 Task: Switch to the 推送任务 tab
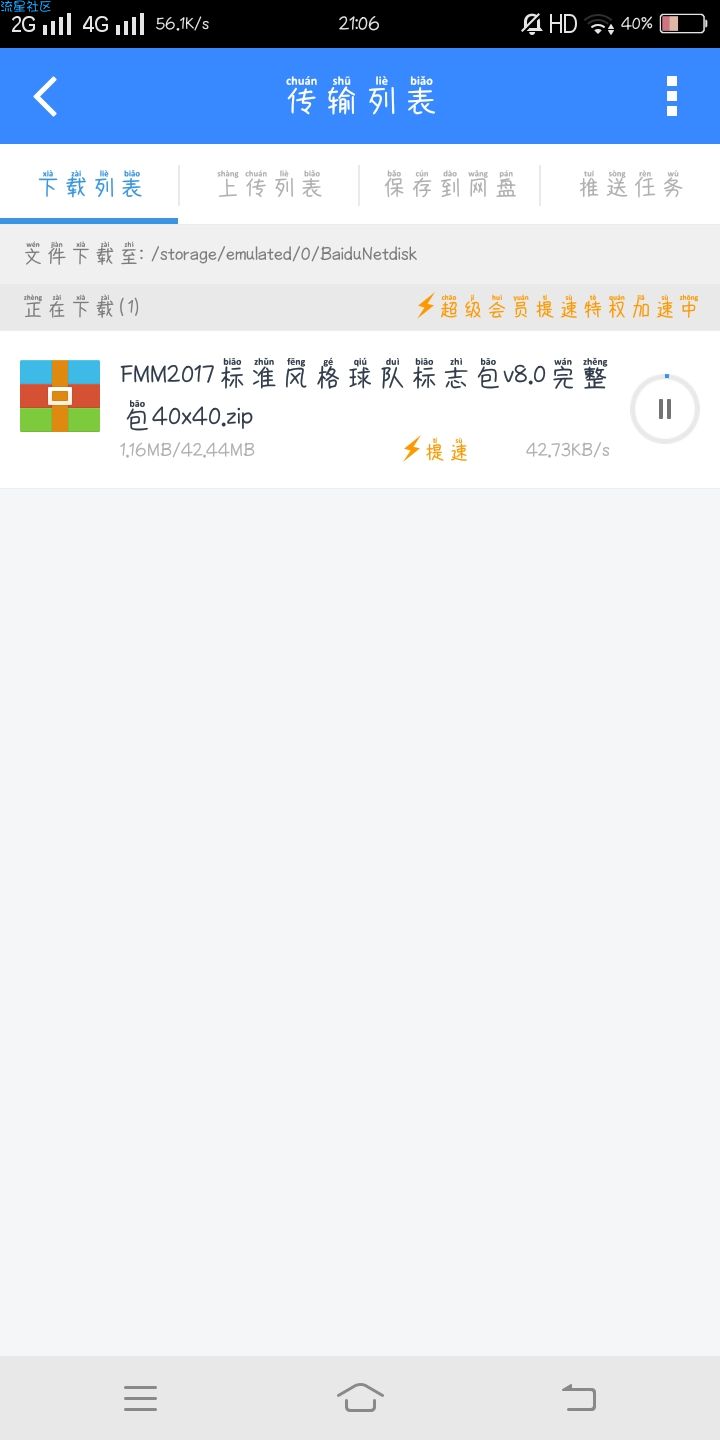click(x=631, y=185)
